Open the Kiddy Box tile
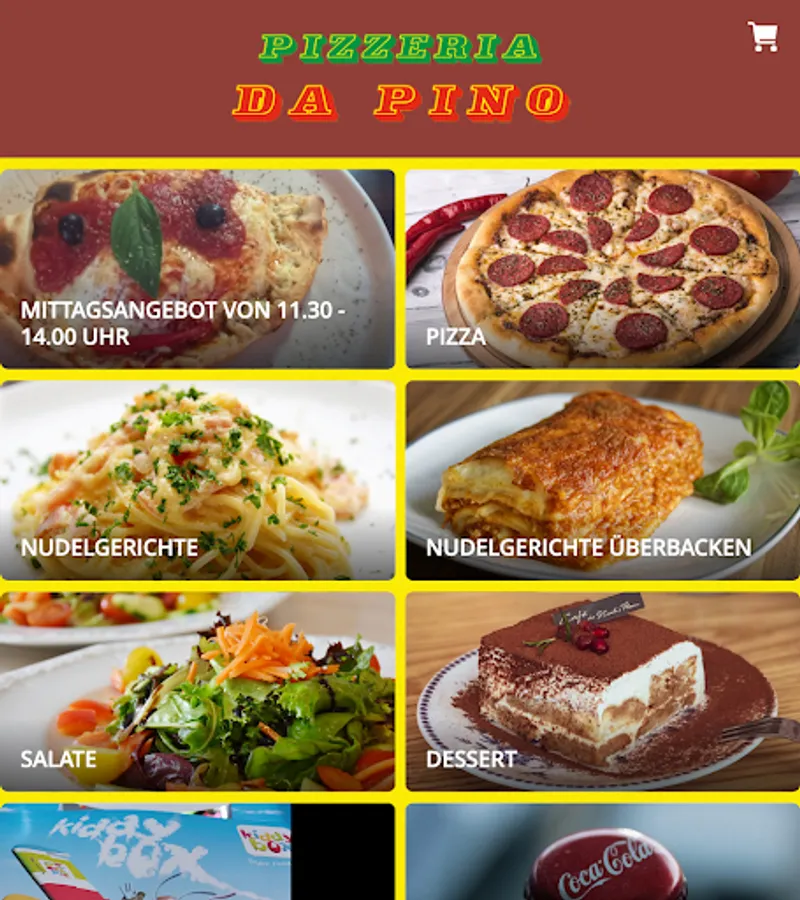The width and height of the screenshot is (800, 900). pyautogui.click(x=197, y=853)
